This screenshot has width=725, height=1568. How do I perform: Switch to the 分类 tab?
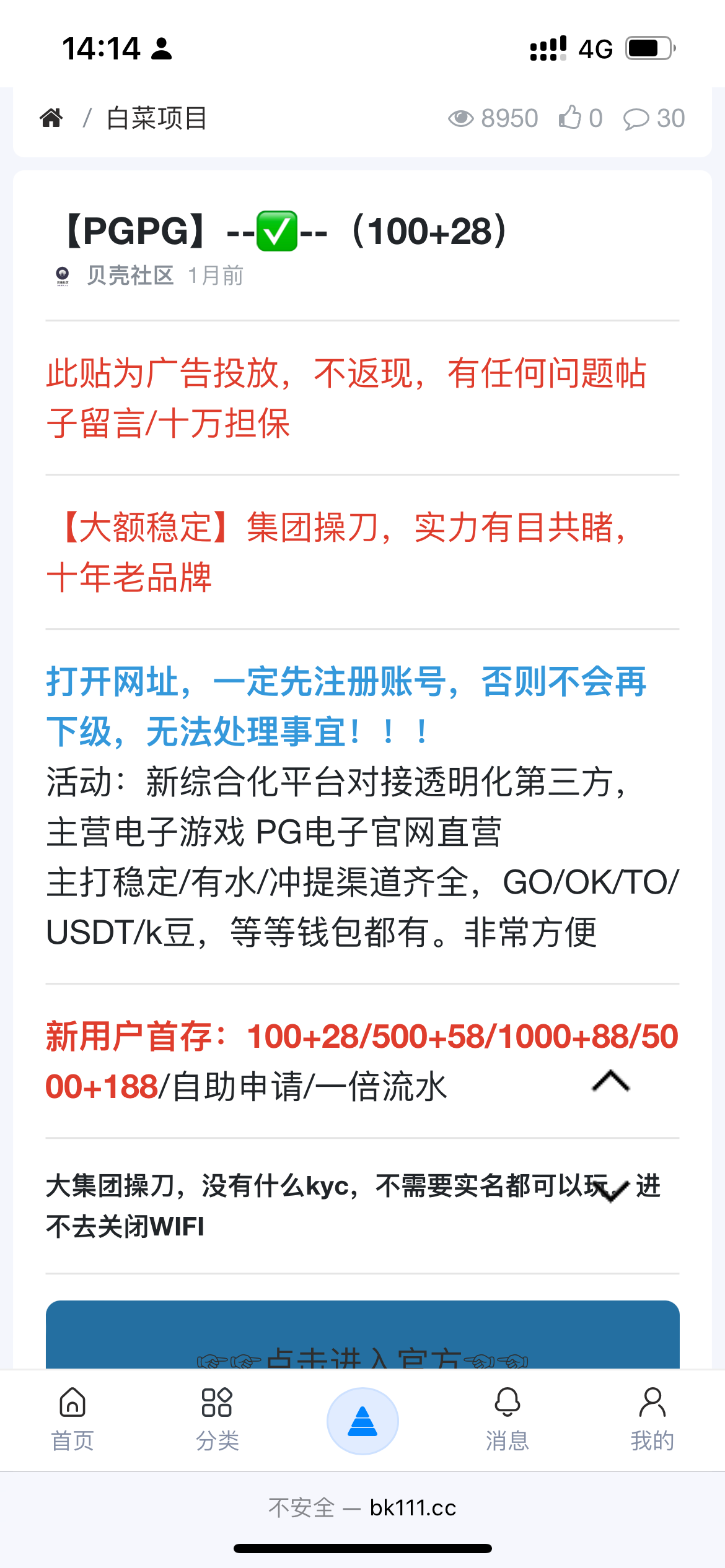pyautogui.click(x=217, y=1419)
